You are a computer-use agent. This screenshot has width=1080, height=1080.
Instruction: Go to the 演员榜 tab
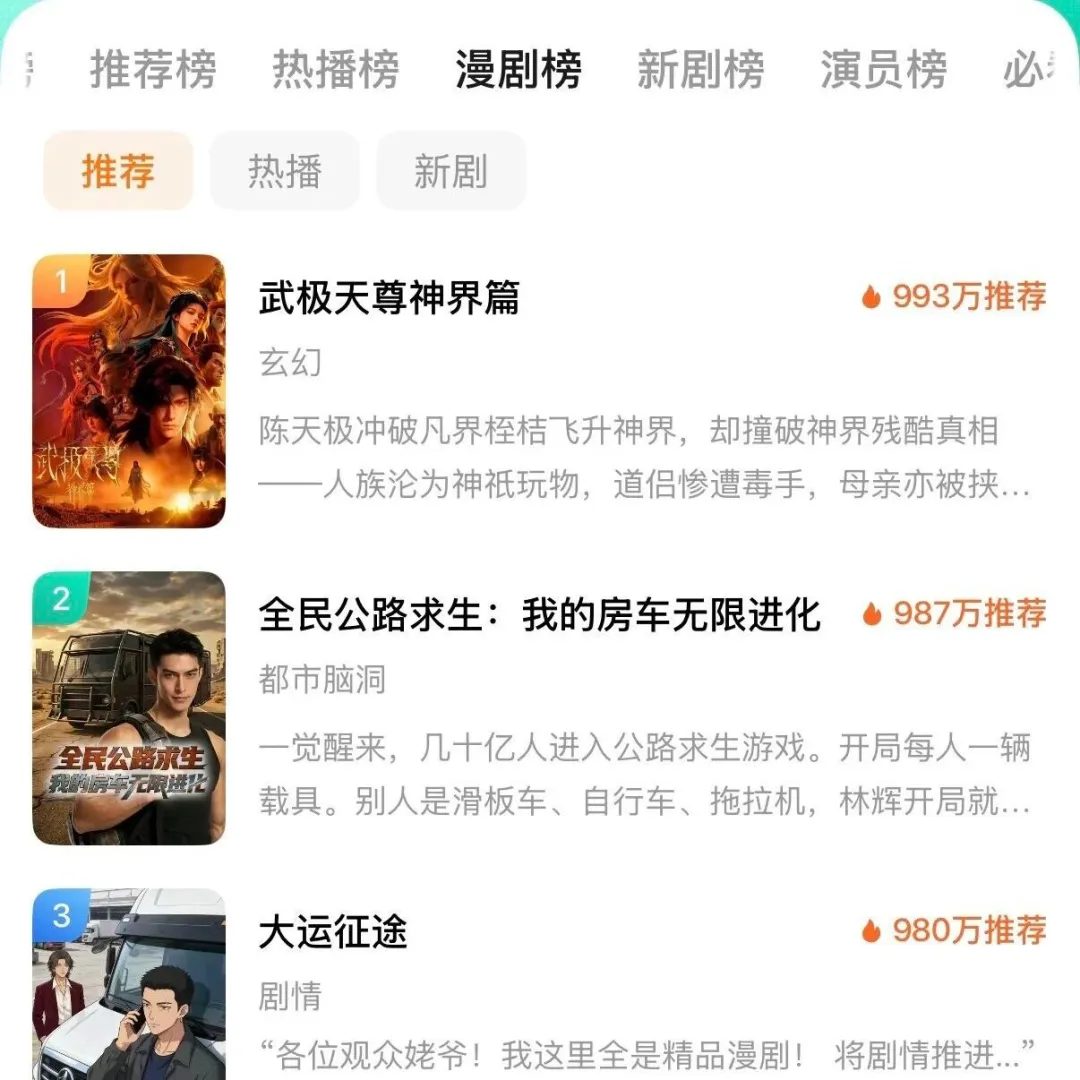pyautogui.click(x=884, y=70)
